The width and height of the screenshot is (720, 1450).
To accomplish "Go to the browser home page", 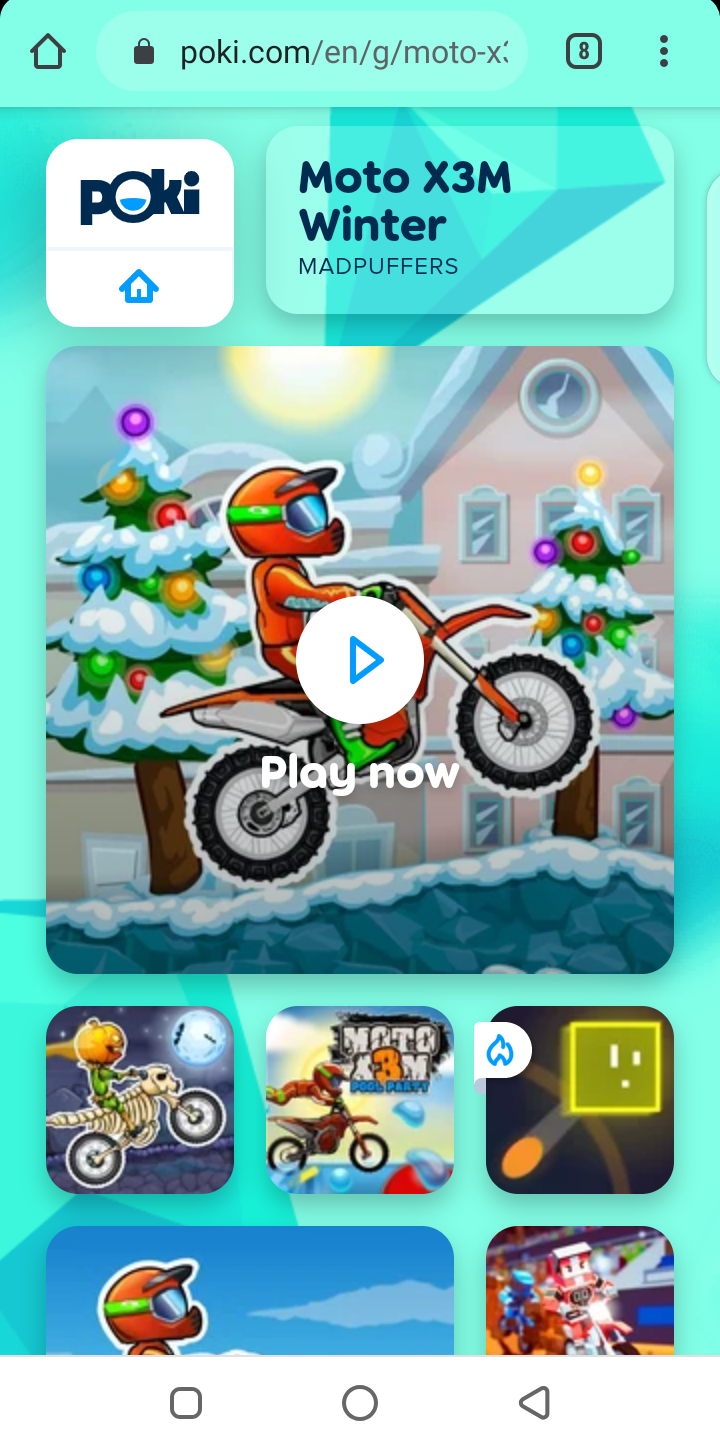I will pyautogui.click(x=48, y=51).
